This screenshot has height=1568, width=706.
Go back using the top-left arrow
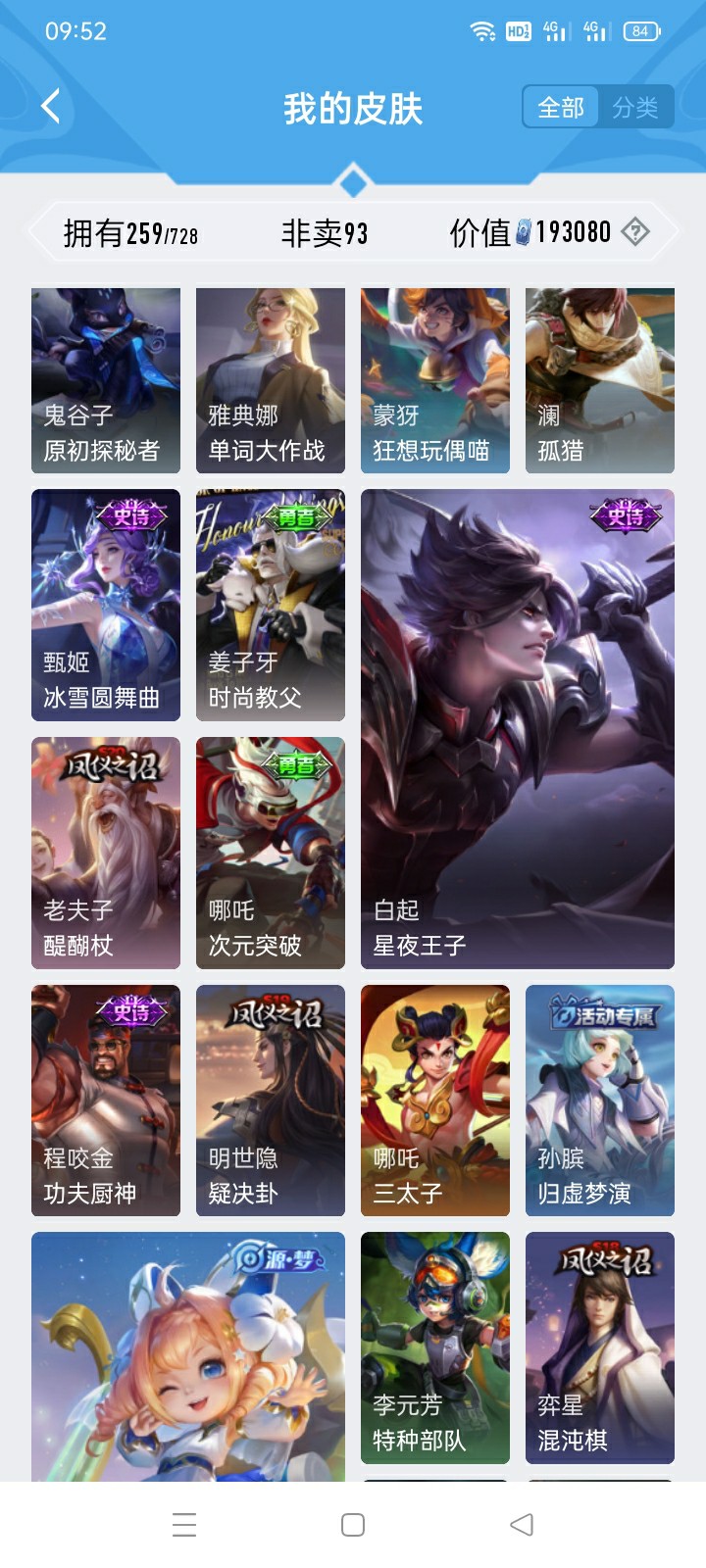(x=51, y=106)
